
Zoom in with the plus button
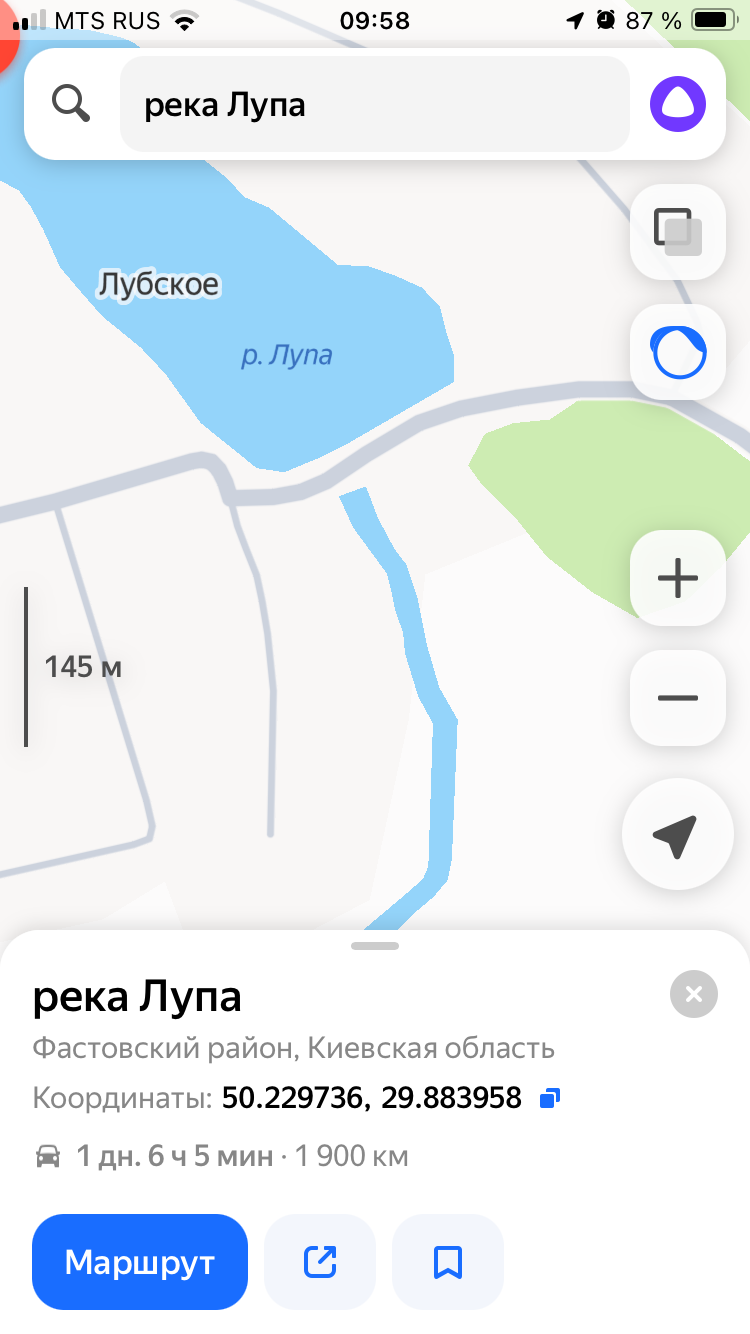(678, 578)
